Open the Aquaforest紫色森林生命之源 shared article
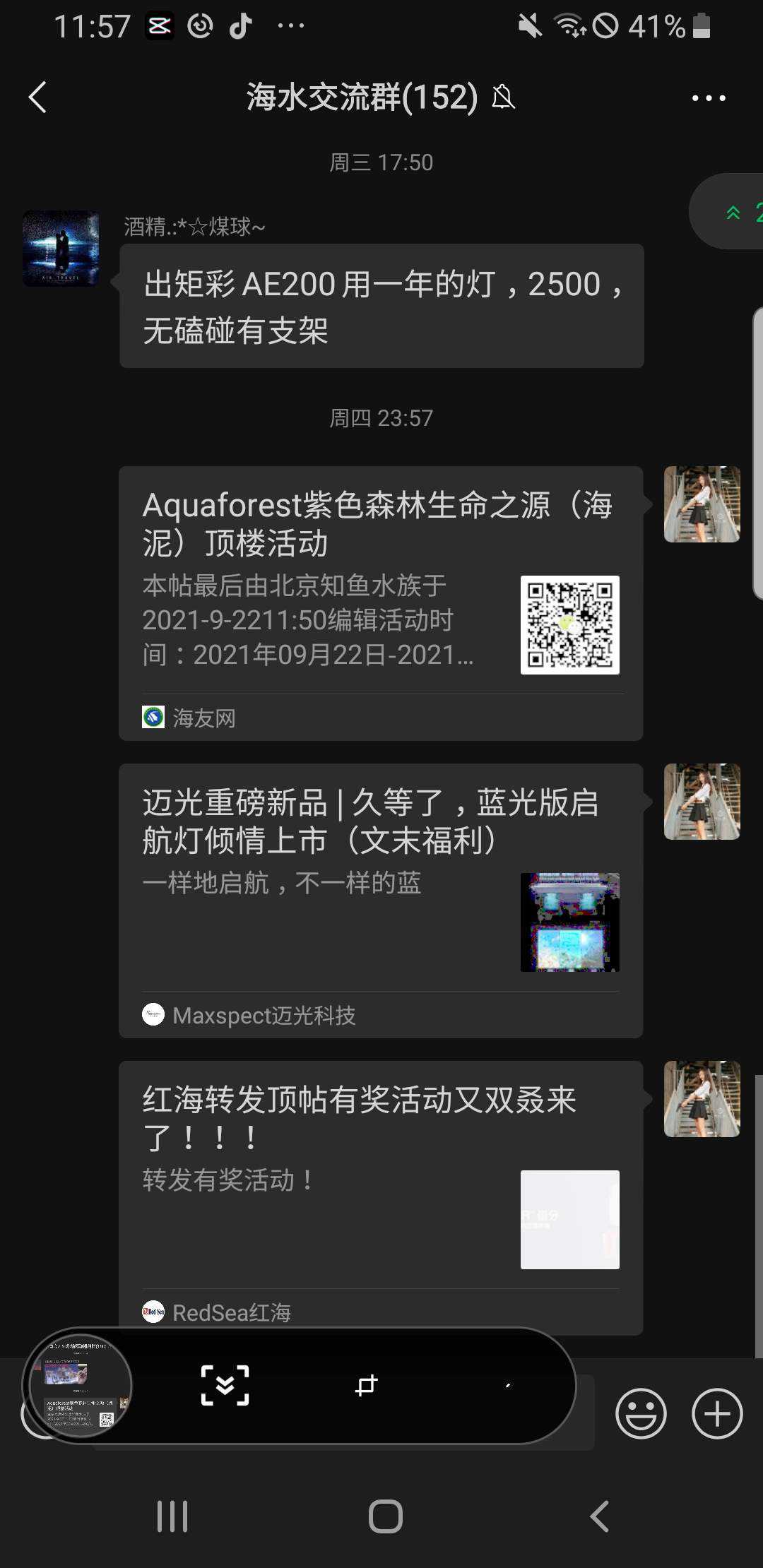Screen dimensions: 763x1568 381,602
